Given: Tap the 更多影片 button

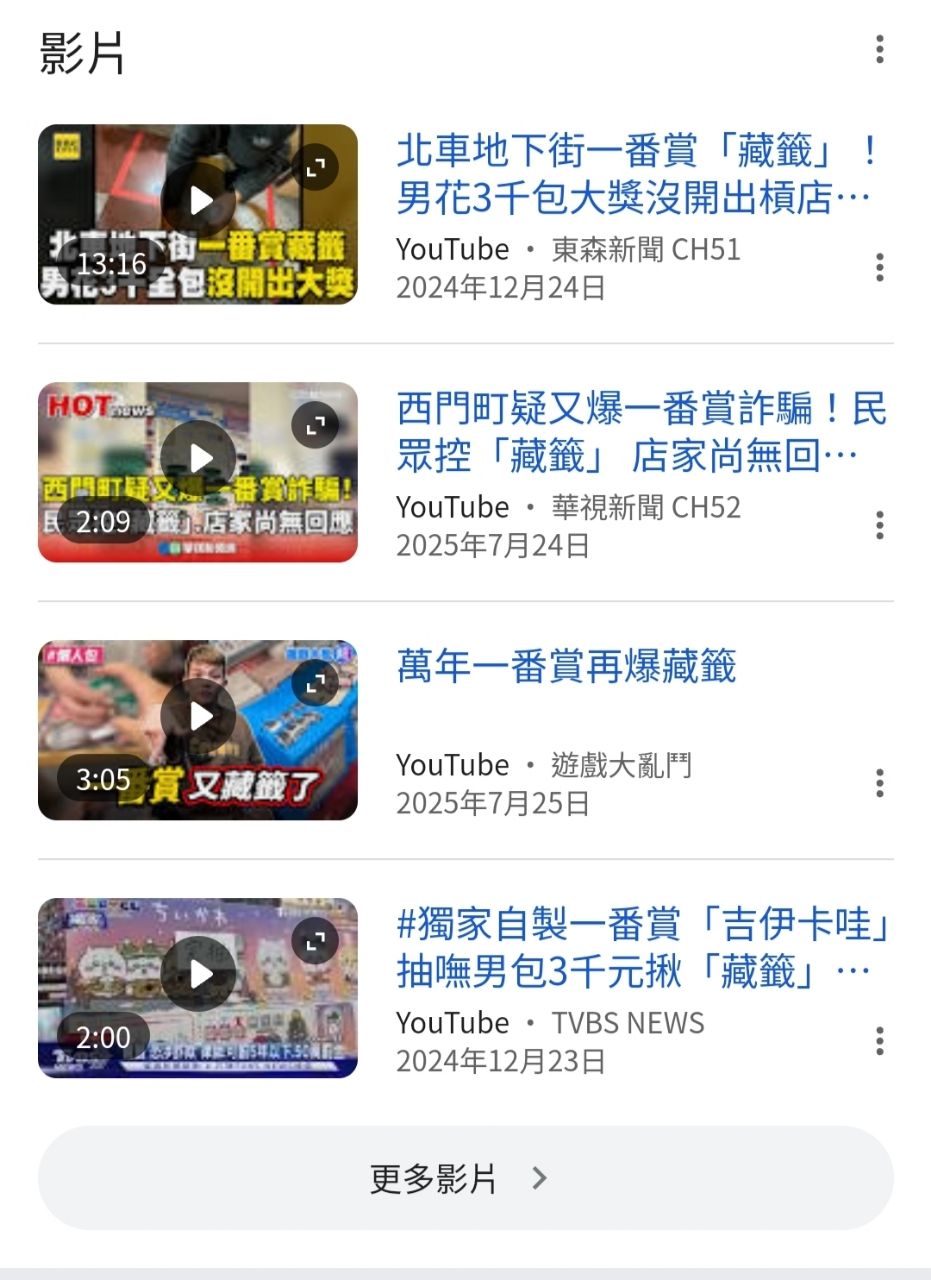Looking at the screenshot, I should 465,1178.
